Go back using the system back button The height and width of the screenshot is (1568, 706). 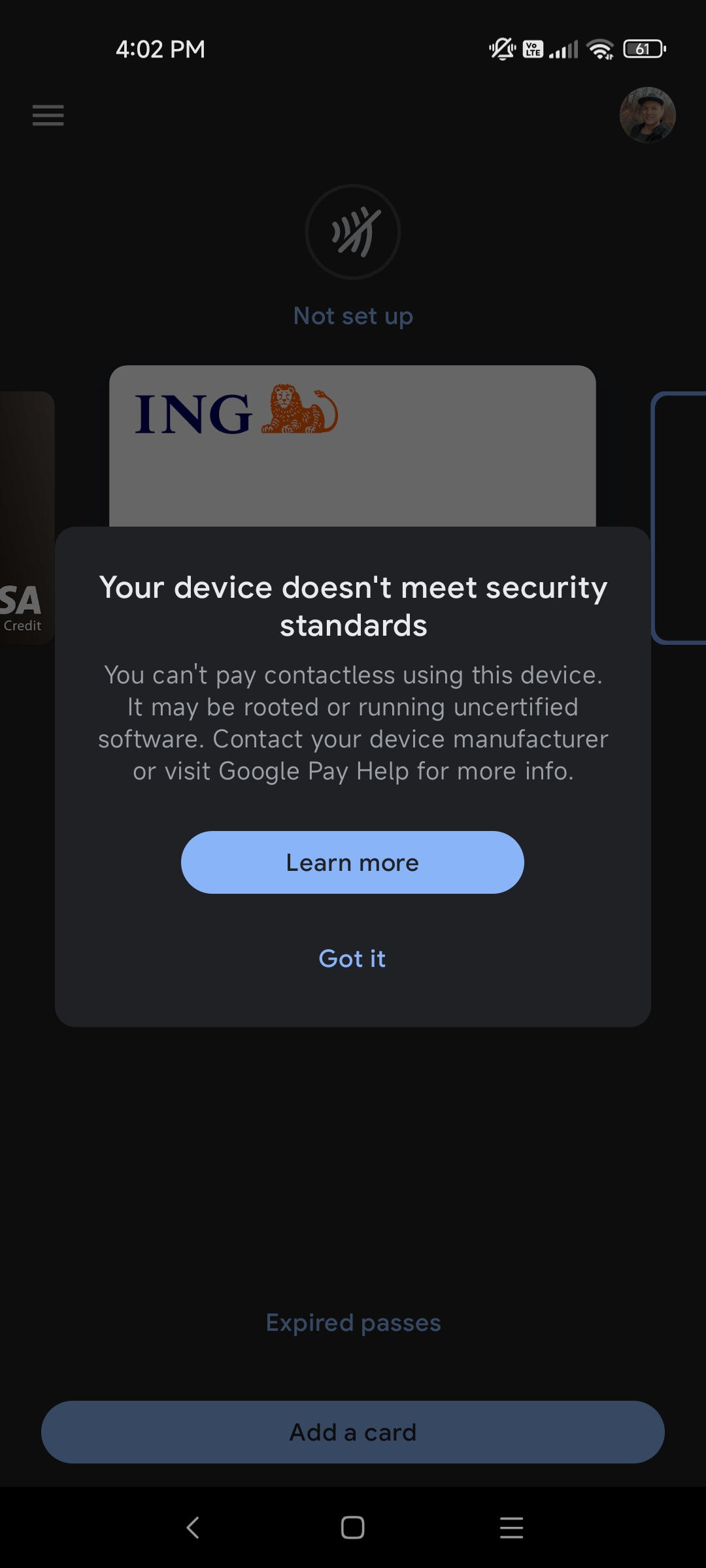coord(193,1527)
